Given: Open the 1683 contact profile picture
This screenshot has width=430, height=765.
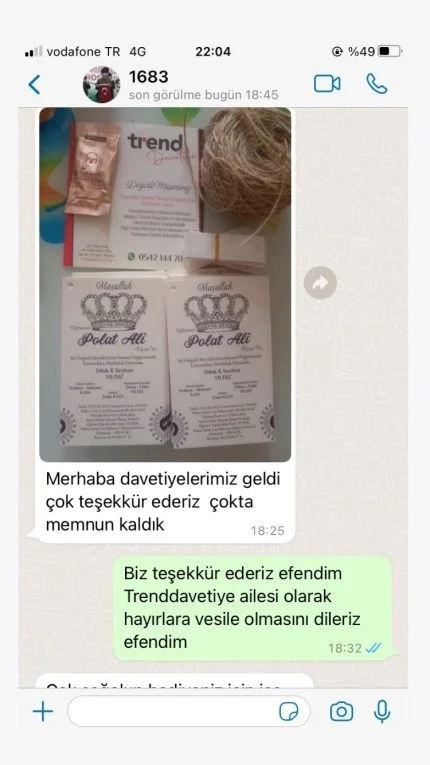Looking at the screenshot, I should [102, 84].
